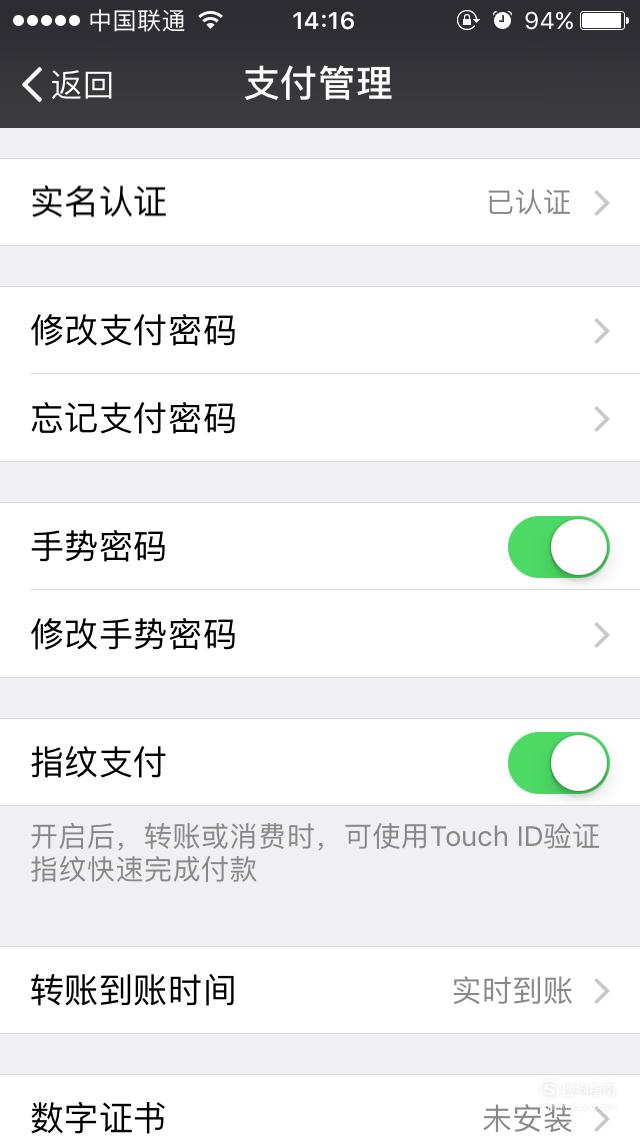640x1136 pixels.
Task: Open 修改支付密码 option
Action: pos(320,330)
